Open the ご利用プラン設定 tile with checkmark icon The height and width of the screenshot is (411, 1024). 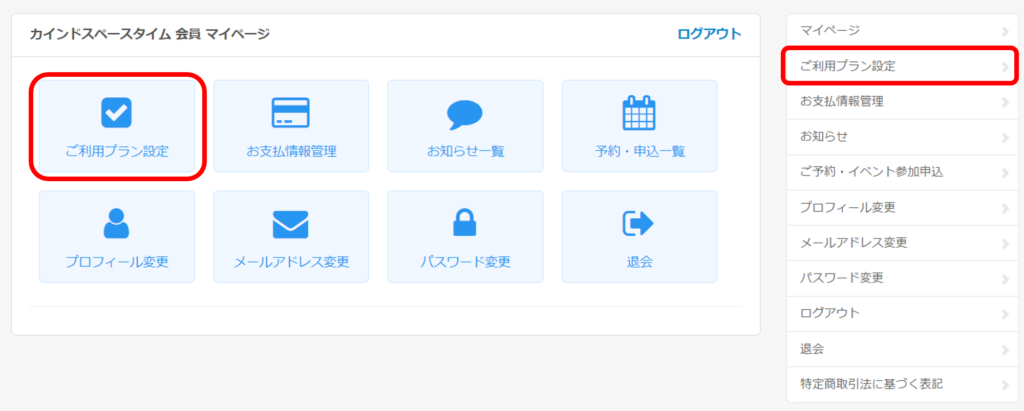(x=117, y=126)
